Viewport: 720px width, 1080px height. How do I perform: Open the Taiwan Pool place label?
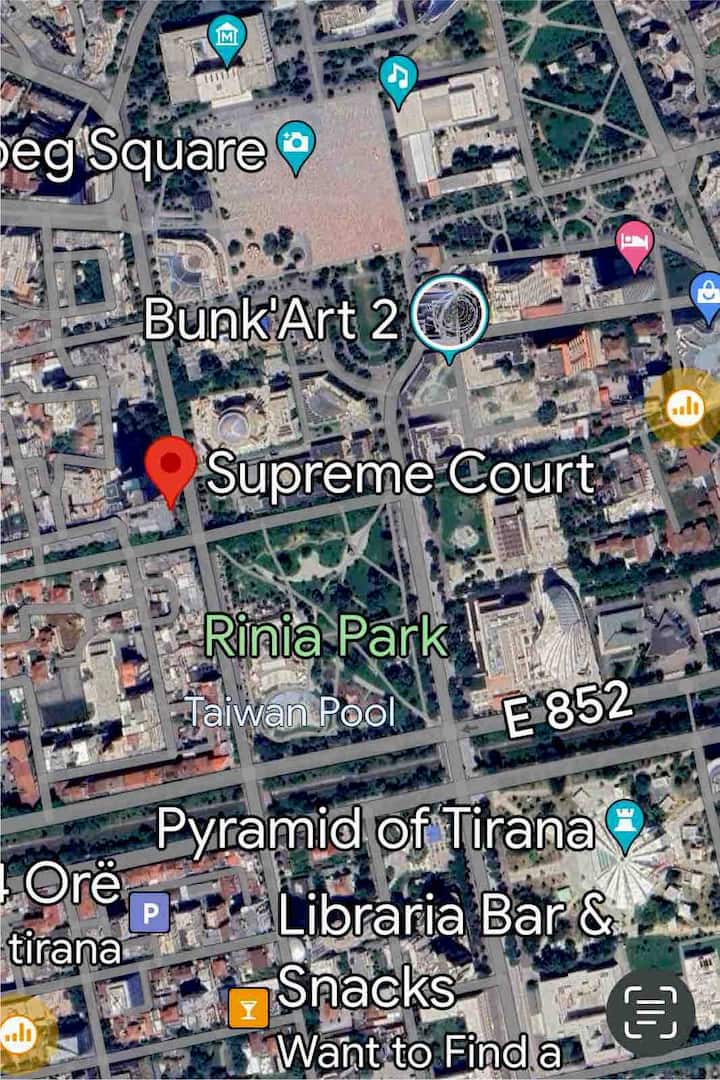(x=290, y=712)
